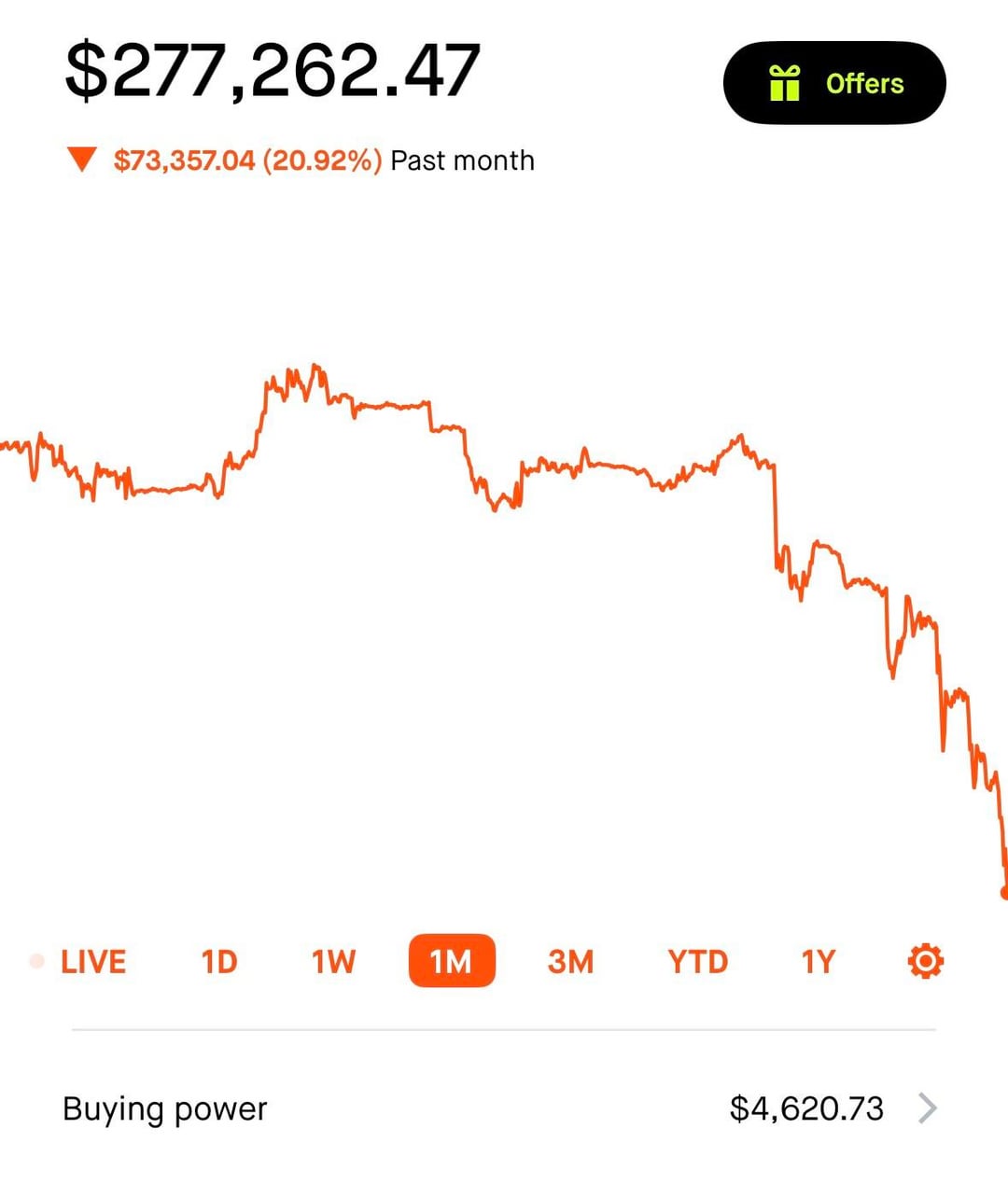This screenshot has height=1184, width=1008.
Task: Select the 1D time range
Action: click(219, 961)
